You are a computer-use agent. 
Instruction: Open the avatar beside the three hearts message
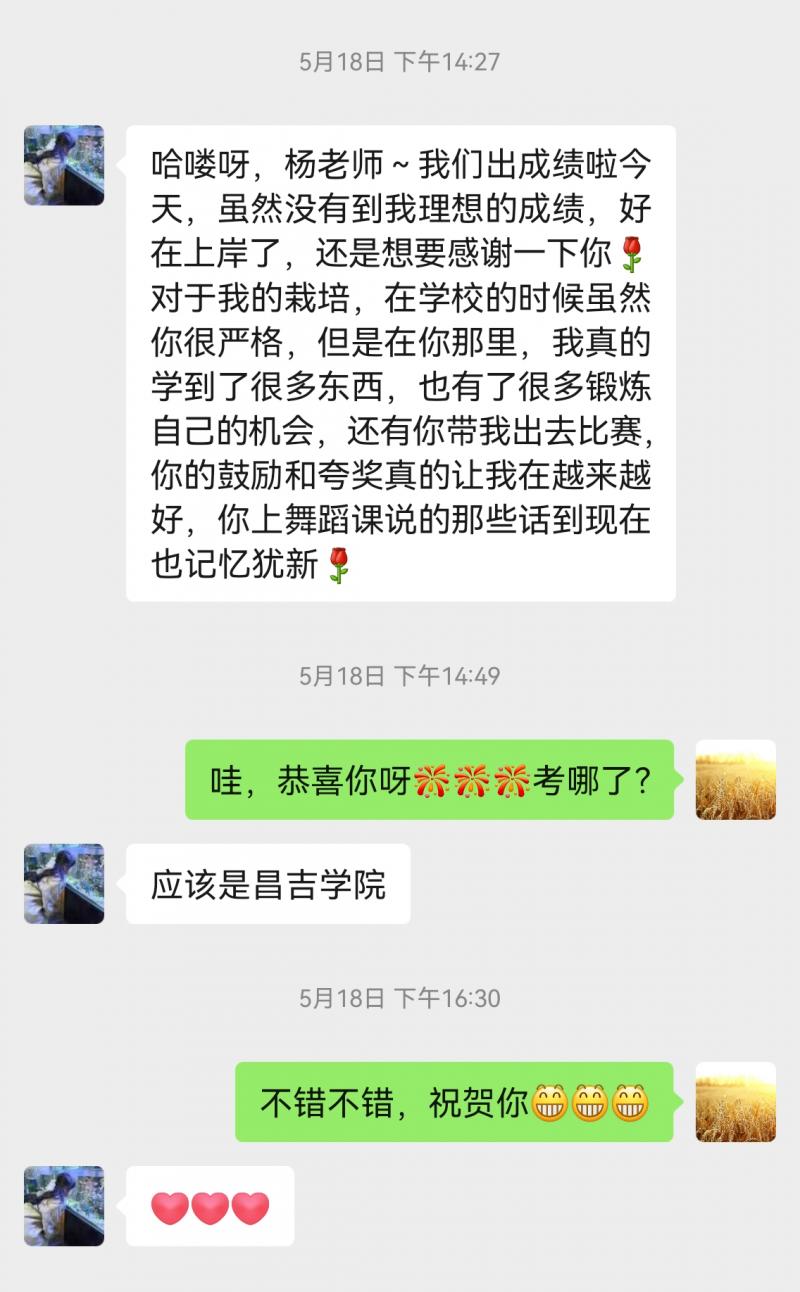(x=64, y=1205)
